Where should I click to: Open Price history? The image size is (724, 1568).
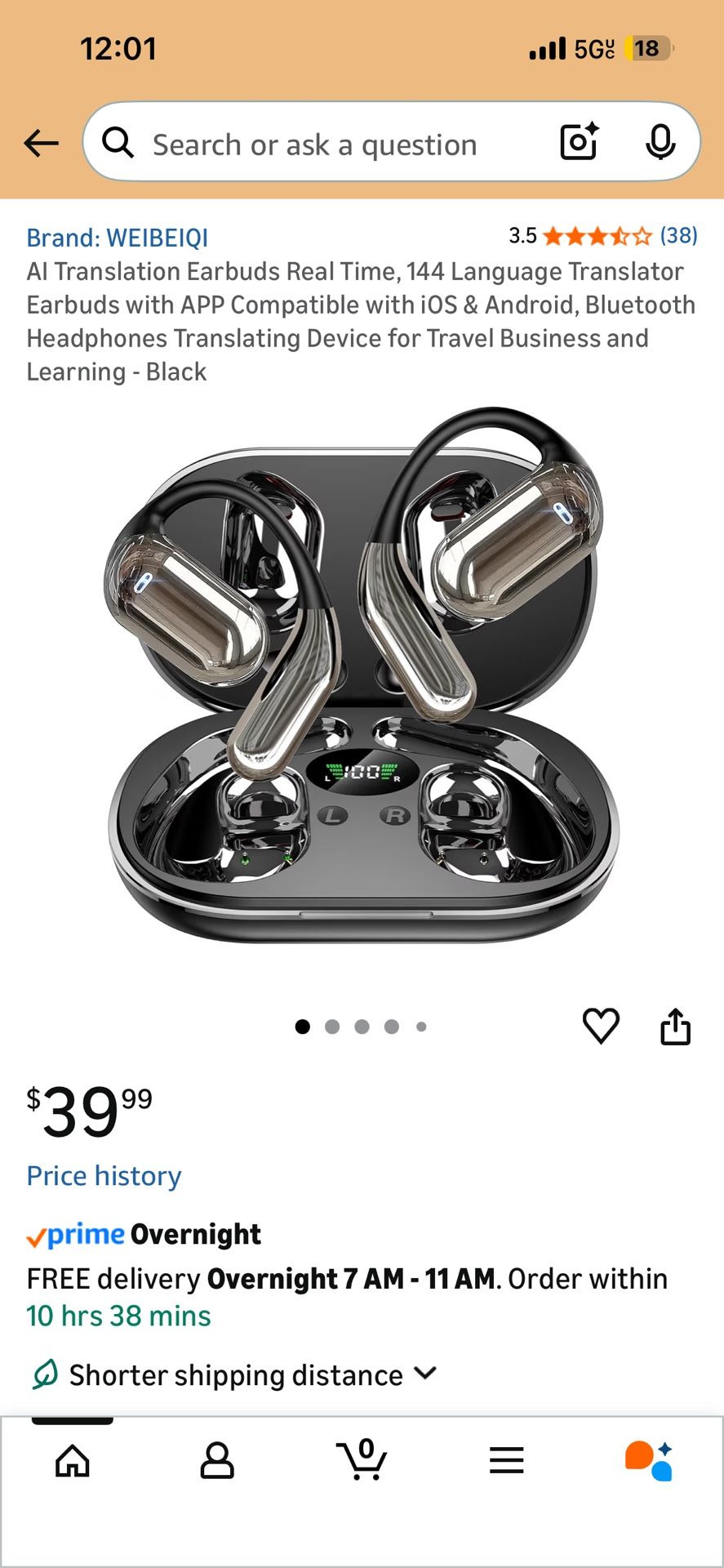pyautogui.click(x=104, y=1176)
